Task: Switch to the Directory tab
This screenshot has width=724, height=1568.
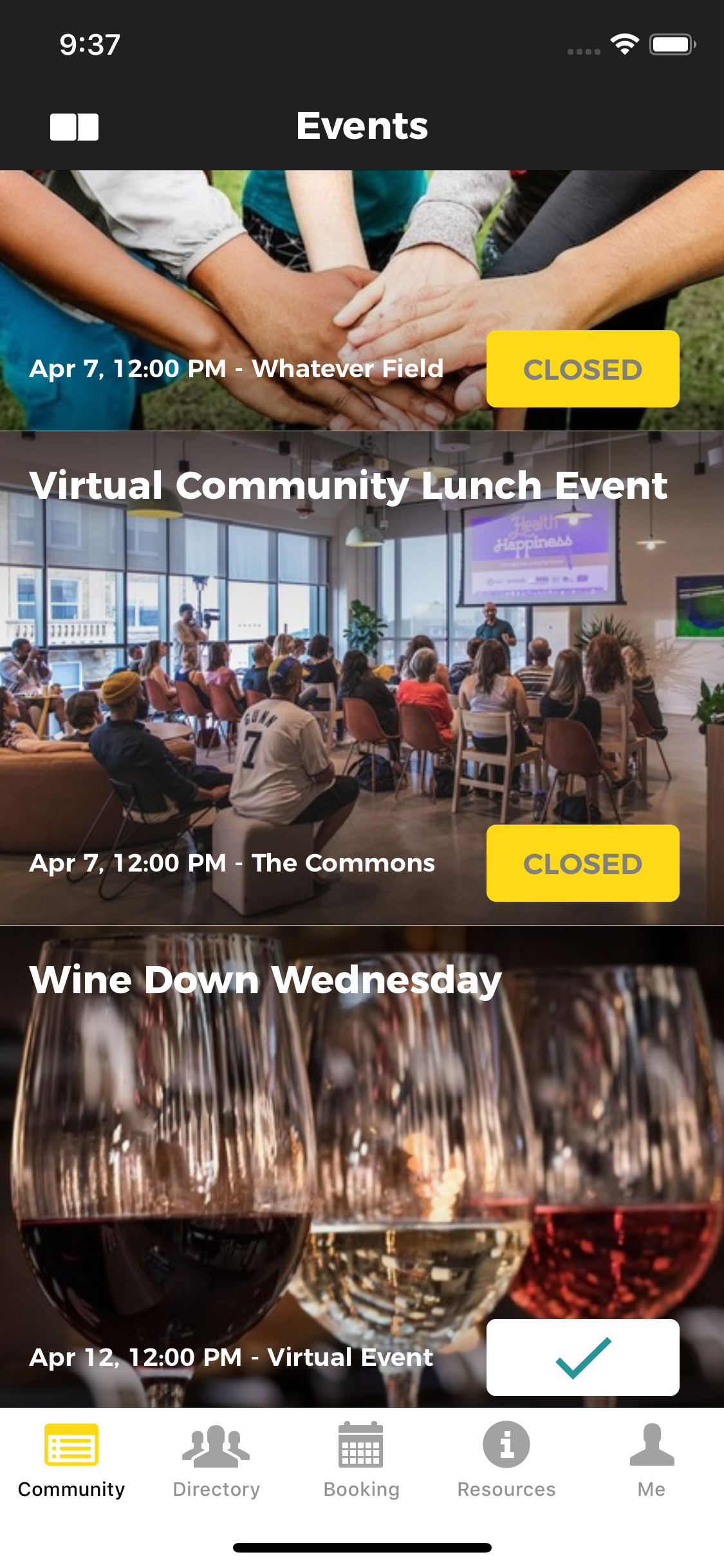Action: (x=216, y=1460)
